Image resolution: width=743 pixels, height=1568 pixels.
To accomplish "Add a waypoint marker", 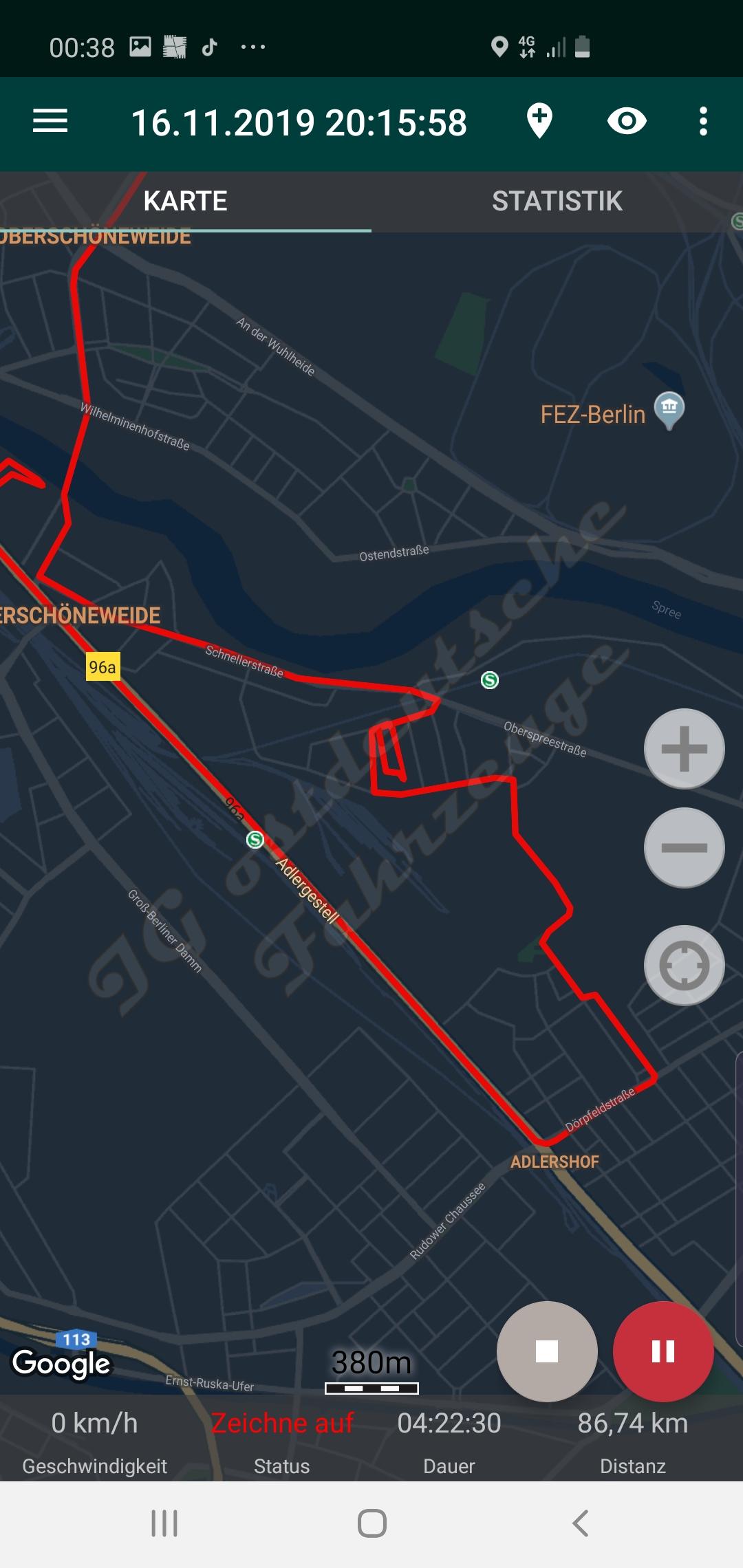I will (x=540, y=122).
